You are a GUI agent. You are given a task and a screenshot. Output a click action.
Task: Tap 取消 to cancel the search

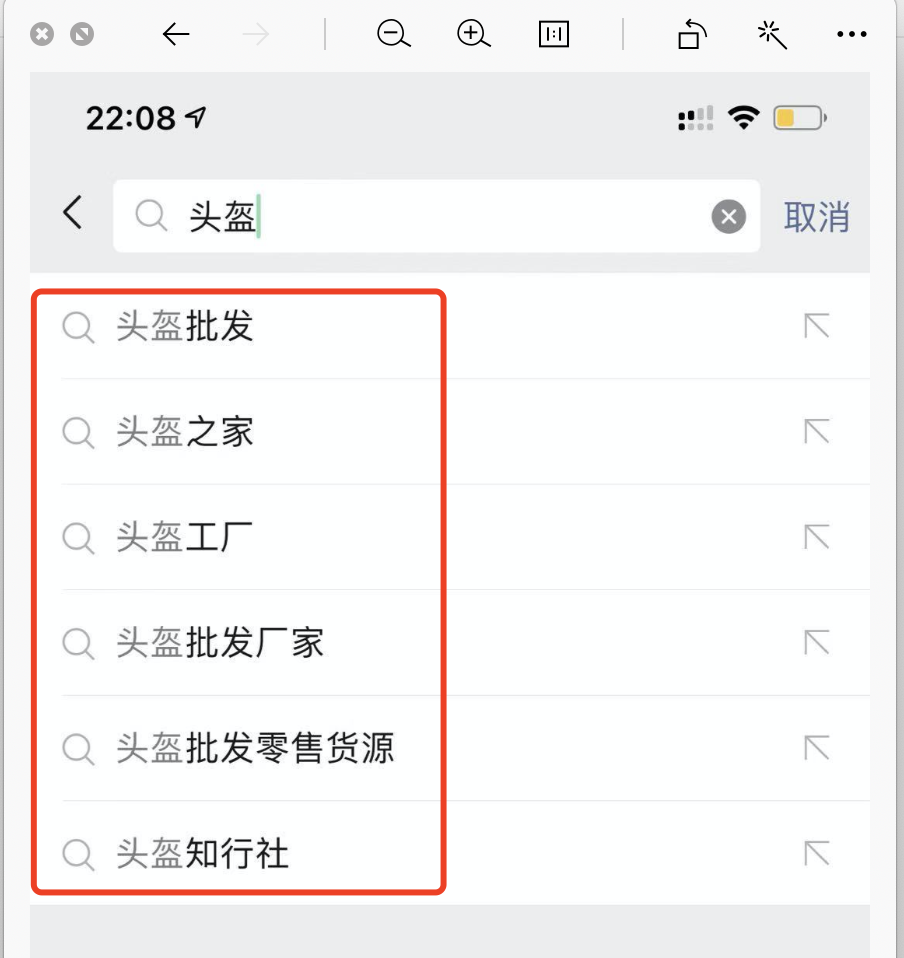[x=816, y=216]
